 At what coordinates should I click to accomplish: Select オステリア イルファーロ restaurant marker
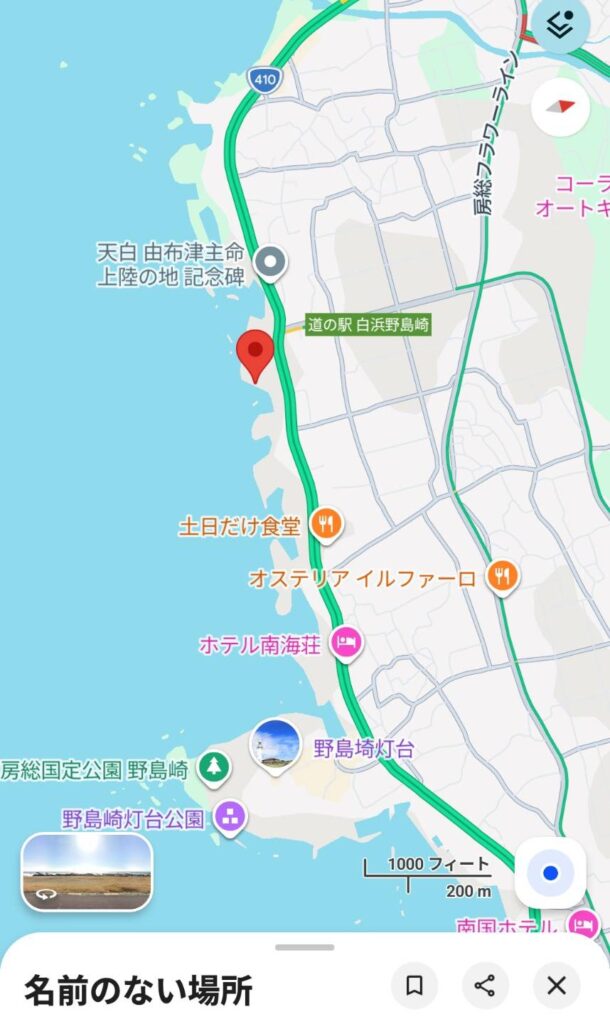503,576
